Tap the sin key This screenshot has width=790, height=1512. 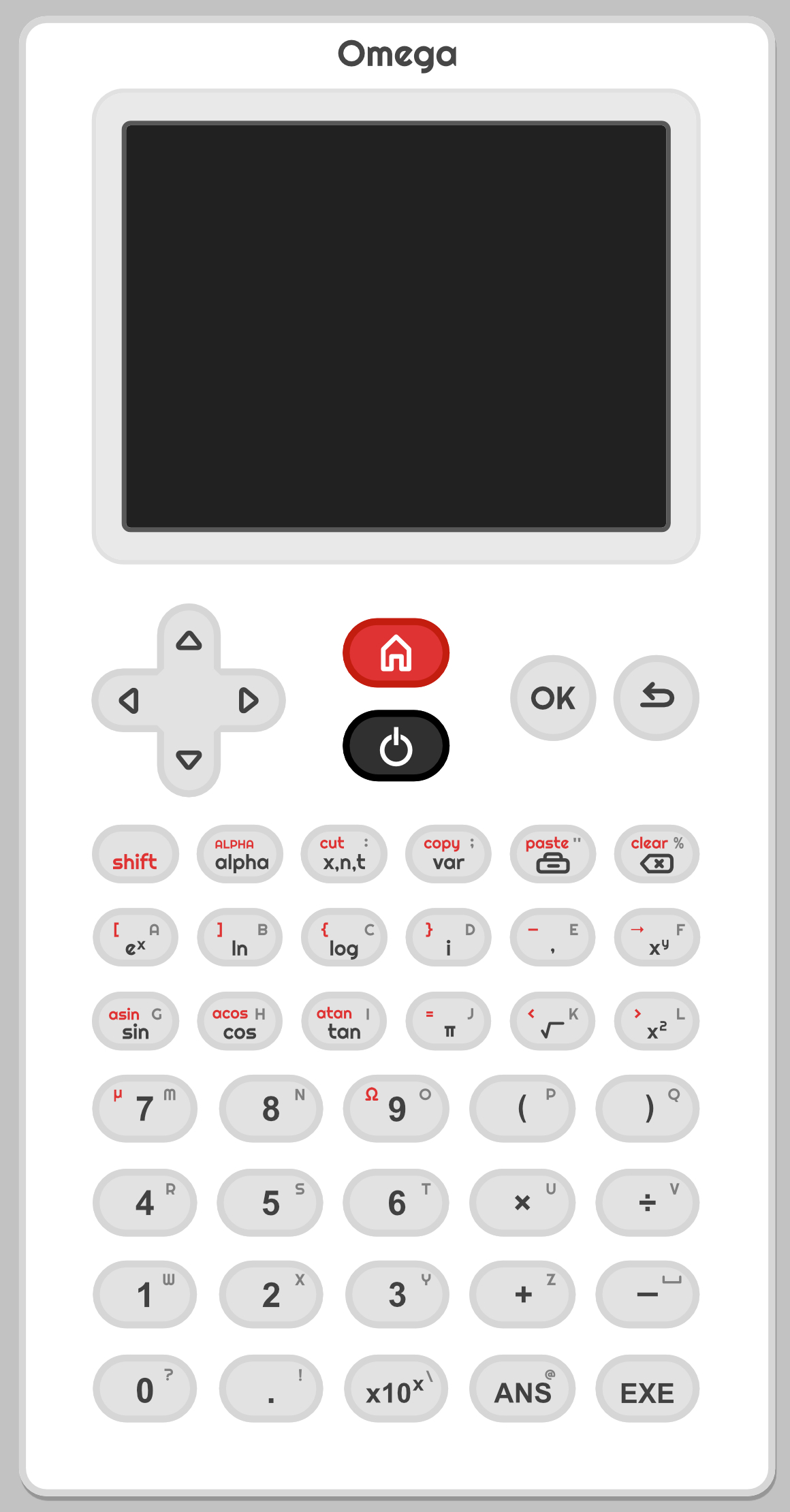point(136,1021)
